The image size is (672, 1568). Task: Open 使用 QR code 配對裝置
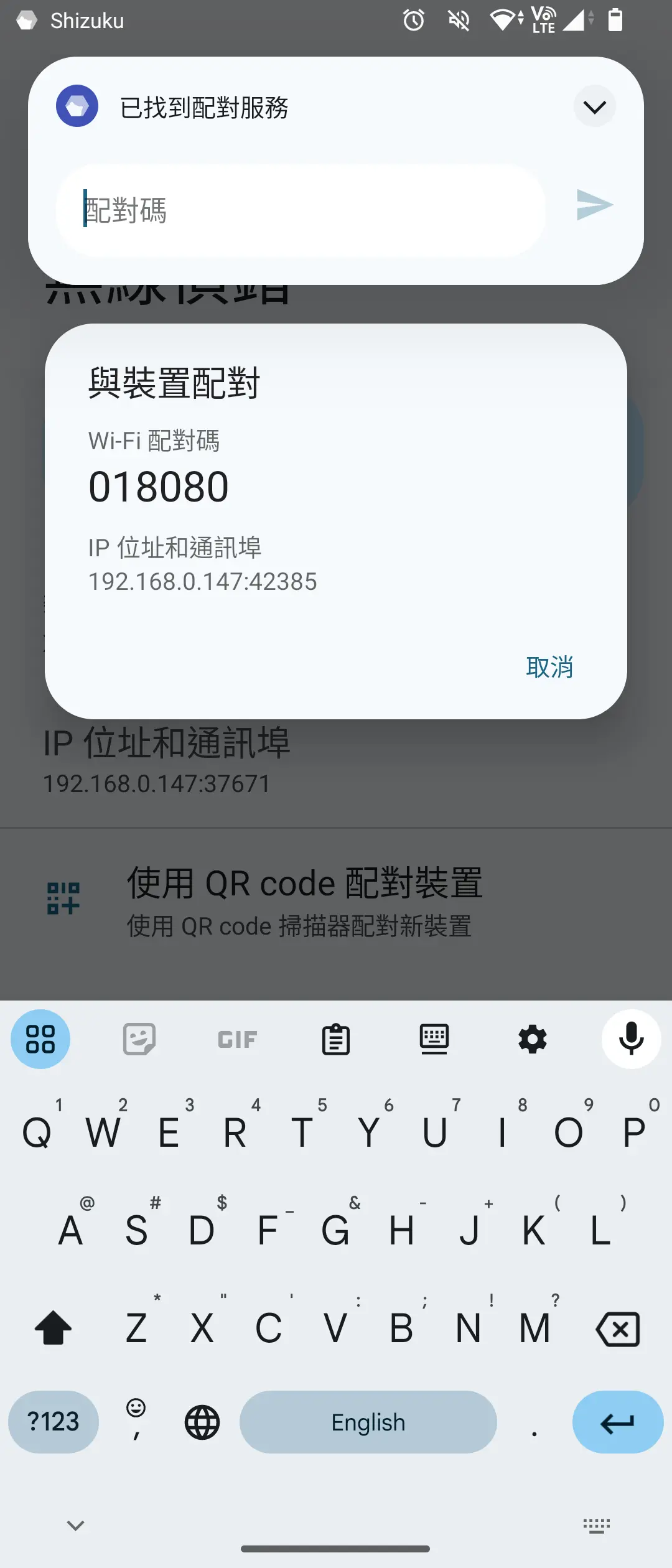coord(304,900)
